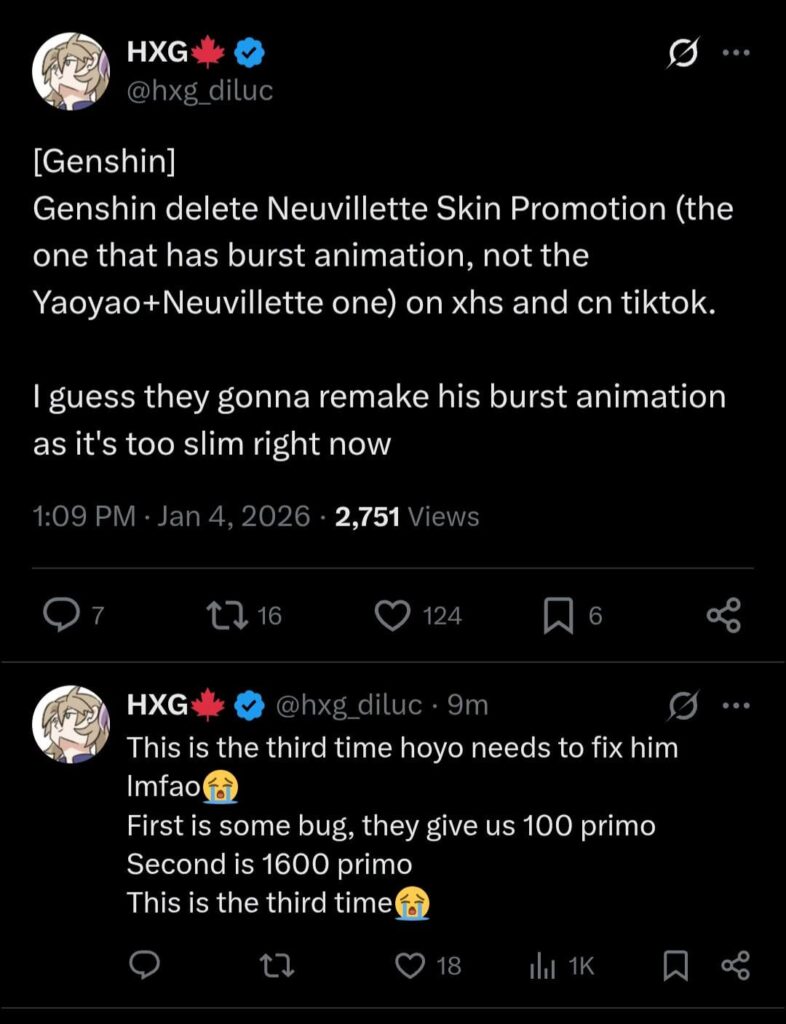The height and width of the screenshot is (1024, 786).
Task: Toggle bookmark on the reply tweet
Action: tap(676, 966)
